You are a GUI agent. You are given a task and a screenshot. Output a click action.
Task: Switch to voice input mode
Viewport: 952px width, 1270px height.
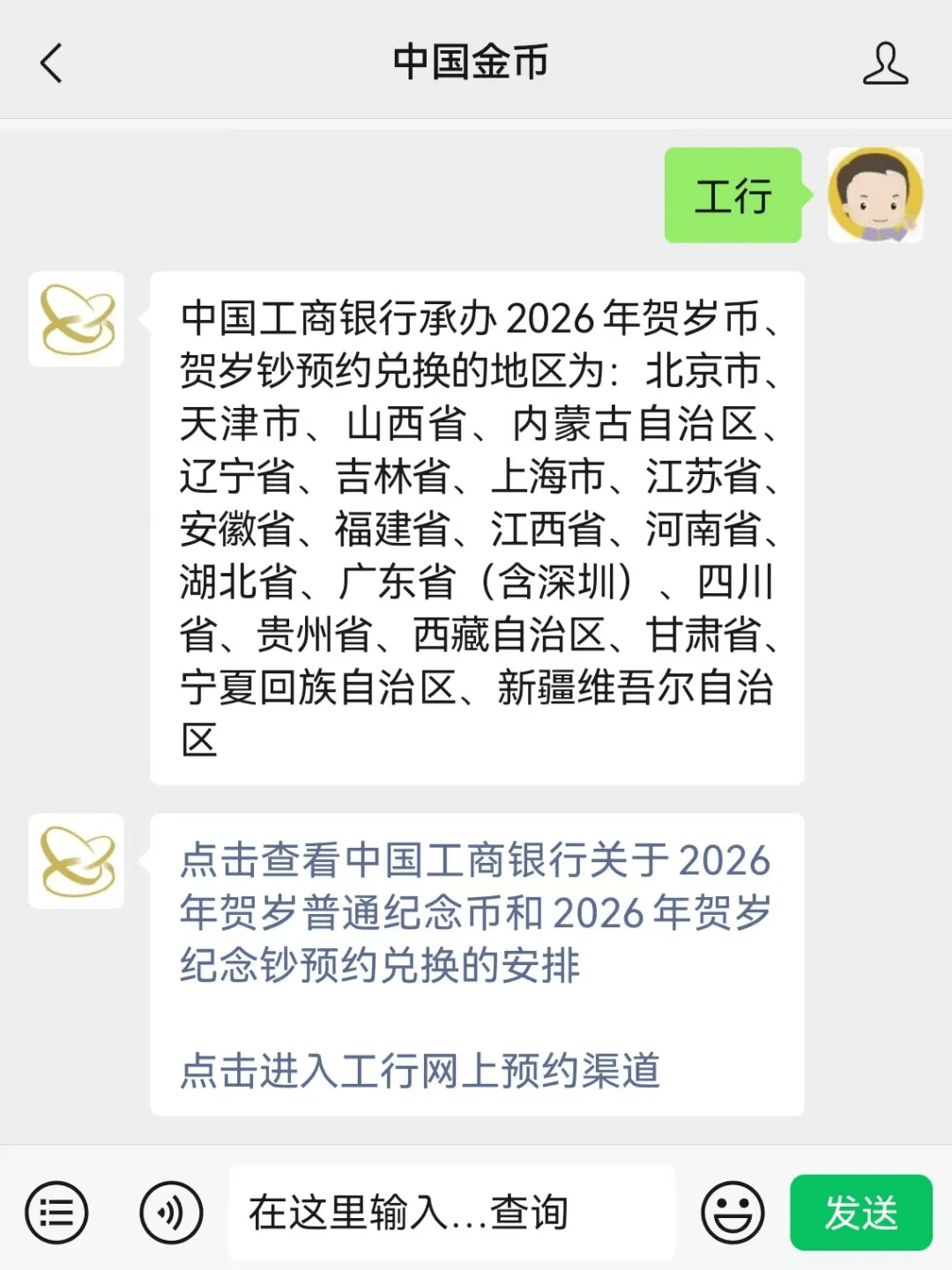click(171, 1213)
